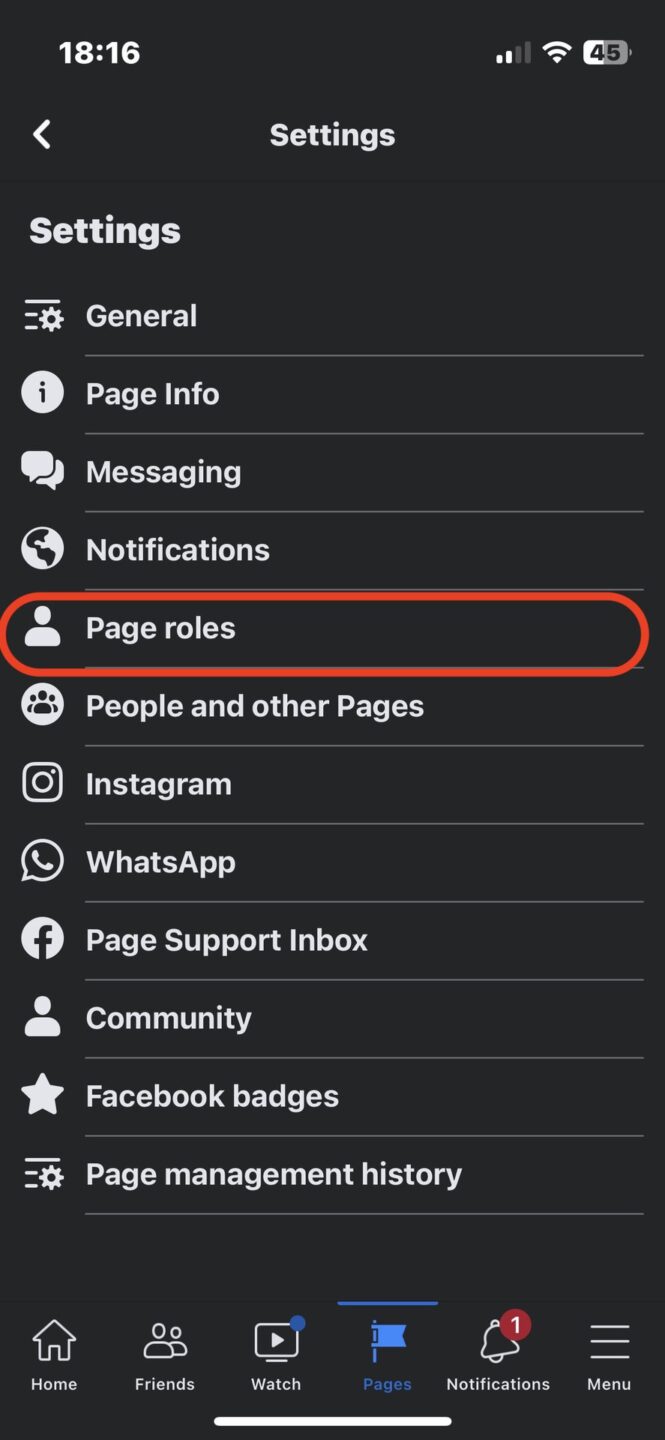Open Page Info settings
The height and width of the screenshot is (1440, 665).
(152, 394)
